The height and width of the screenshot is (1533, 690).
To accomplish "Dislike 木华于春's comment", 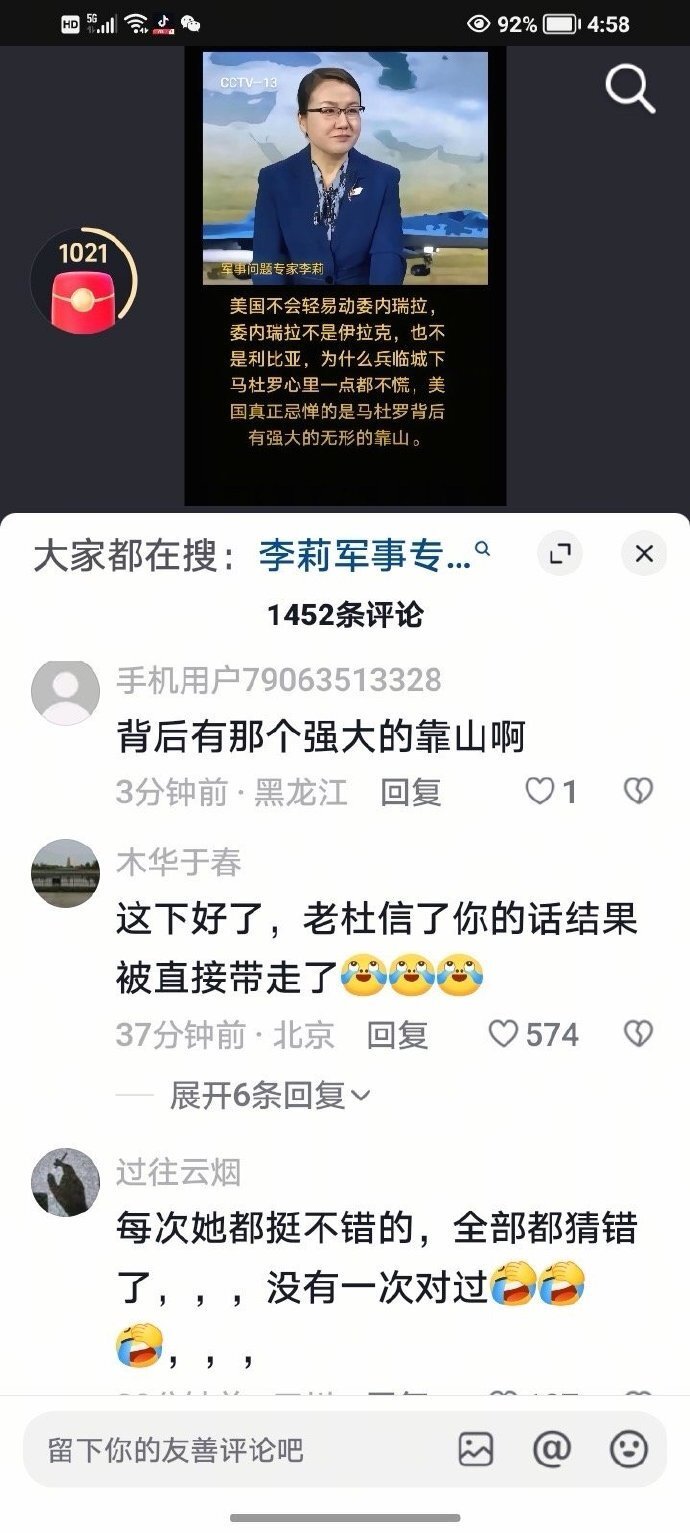I will 638,1035.
